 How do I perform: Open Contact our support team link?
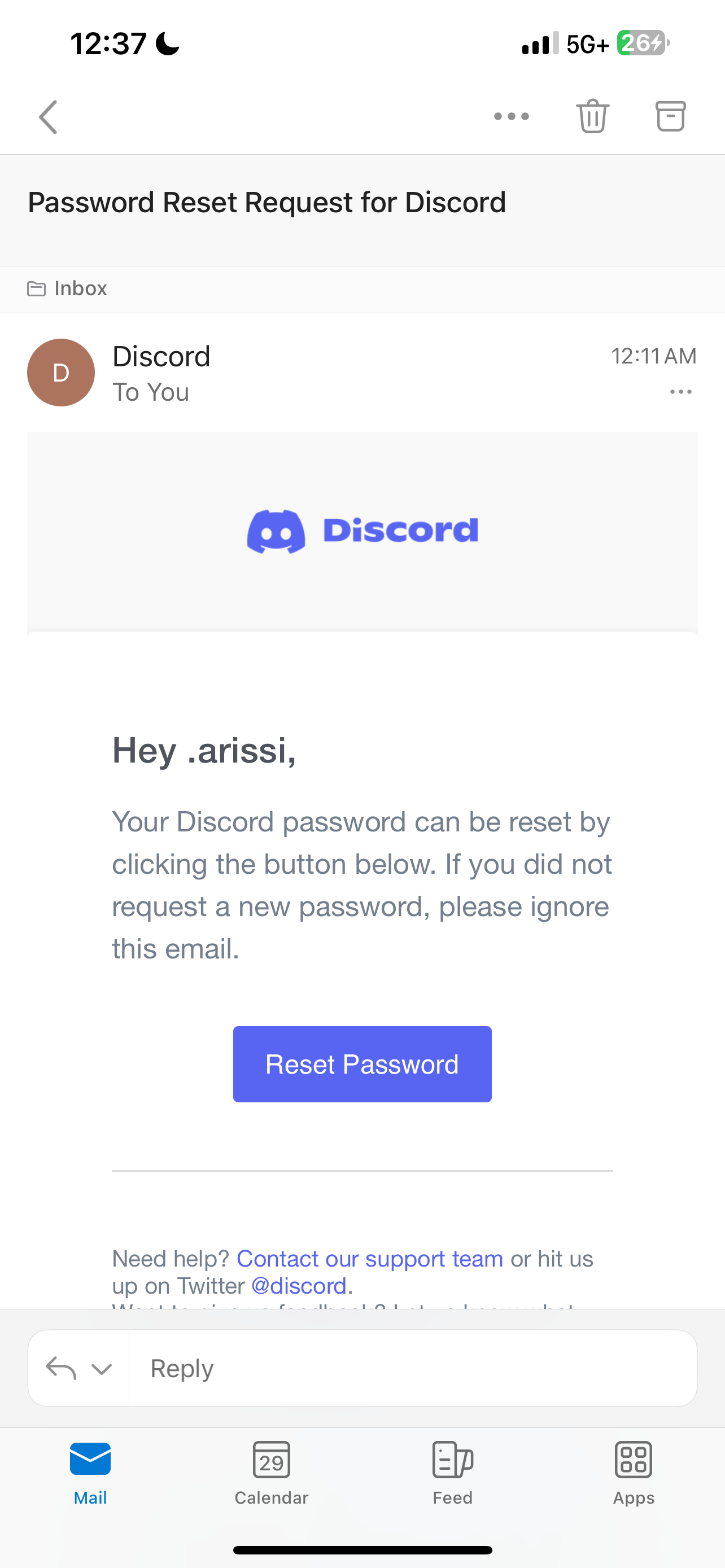point(369,1258)
